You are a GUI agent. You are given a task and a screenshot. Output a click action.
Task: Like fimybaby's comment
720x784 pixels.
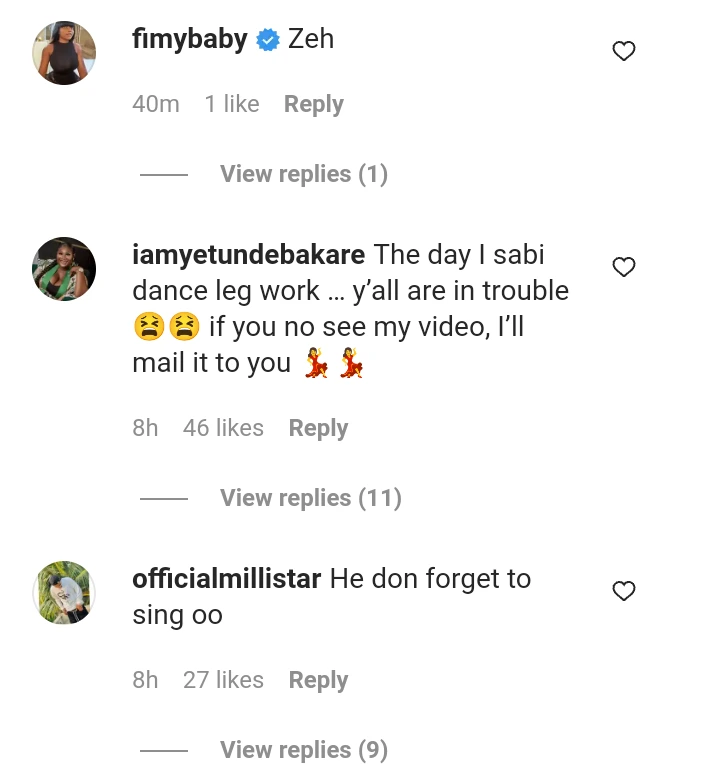[x=624, y=51]
